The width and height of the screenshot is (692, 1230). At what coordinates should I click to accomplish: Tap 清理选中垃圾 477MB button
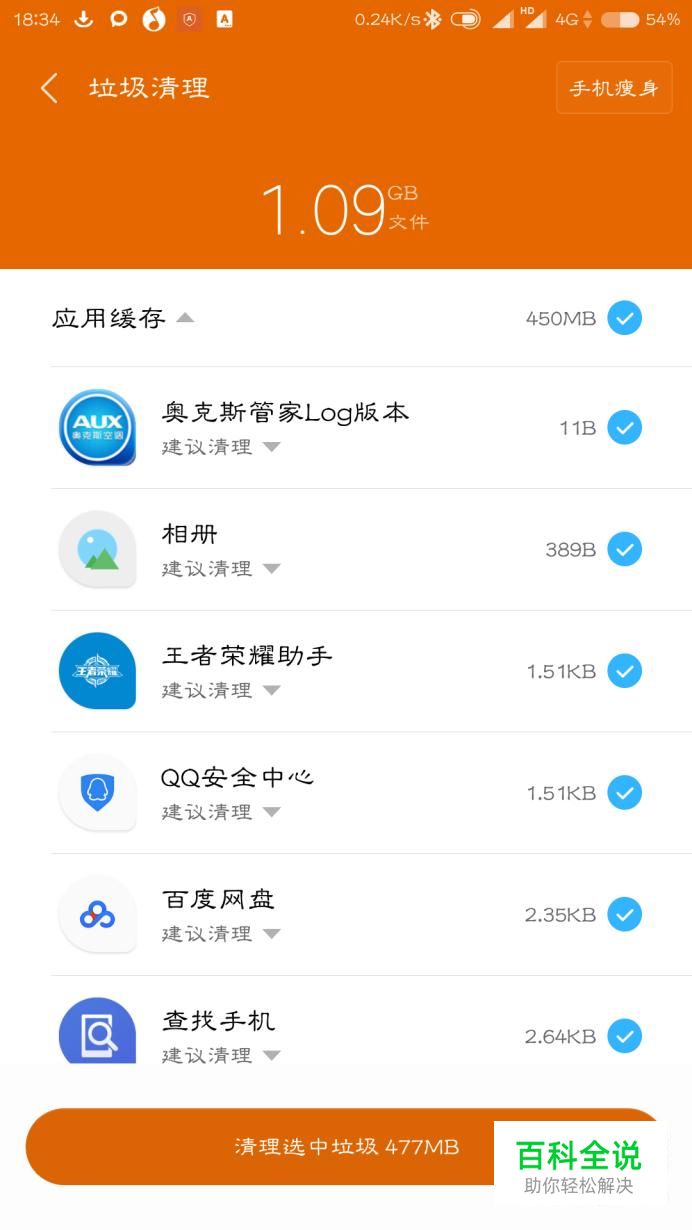pos(346,1146)
